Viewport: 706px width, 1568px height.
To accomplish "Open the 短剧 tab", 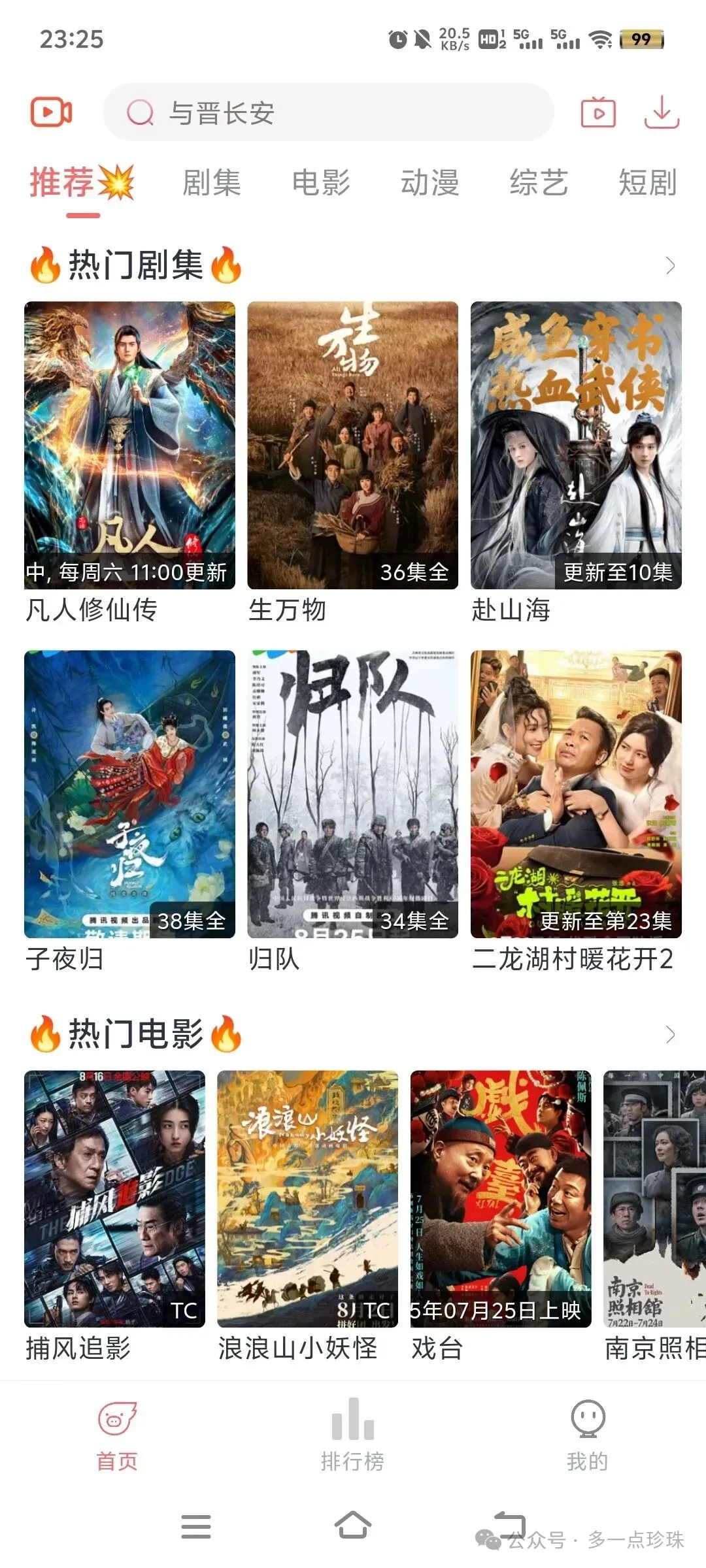I will 647,182.
